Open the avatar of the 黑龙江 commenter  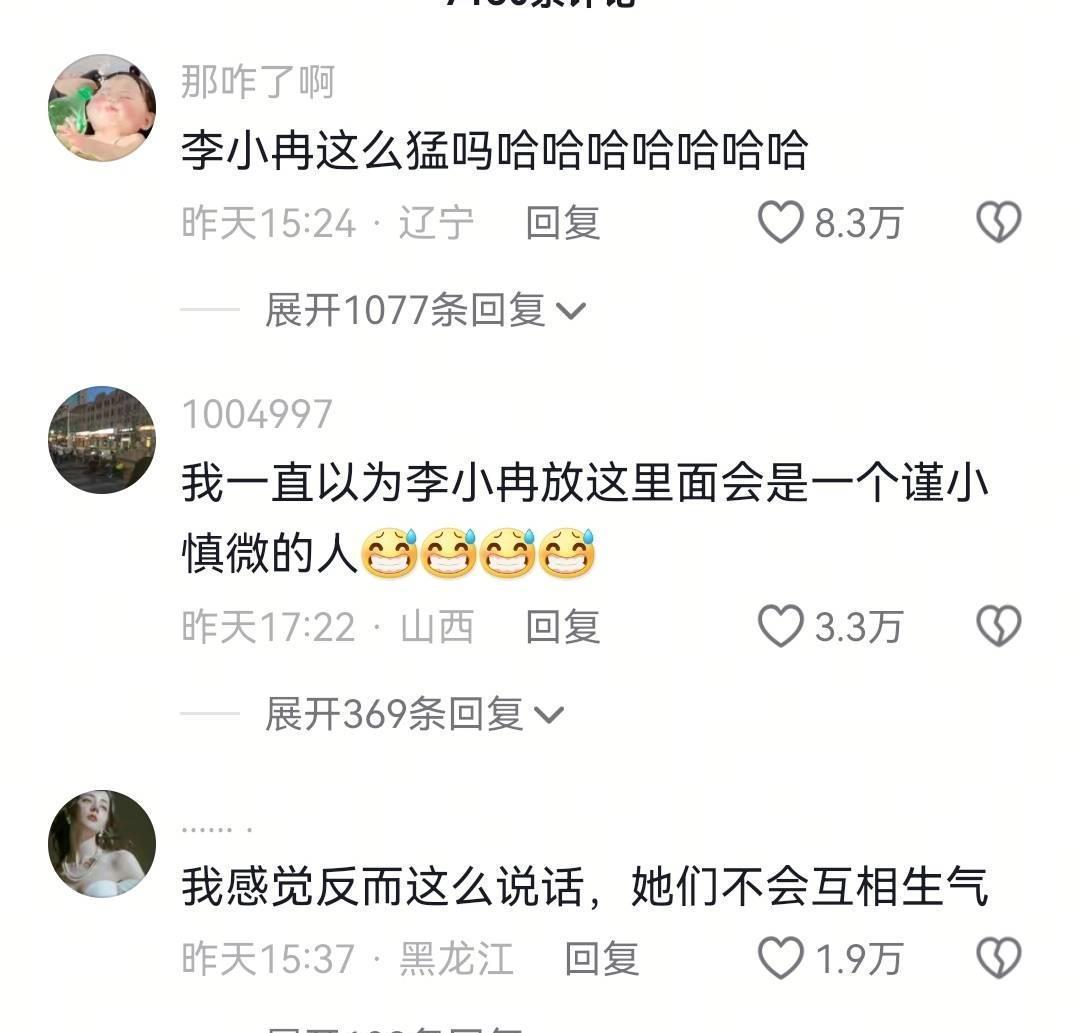[x=102, y=844]
